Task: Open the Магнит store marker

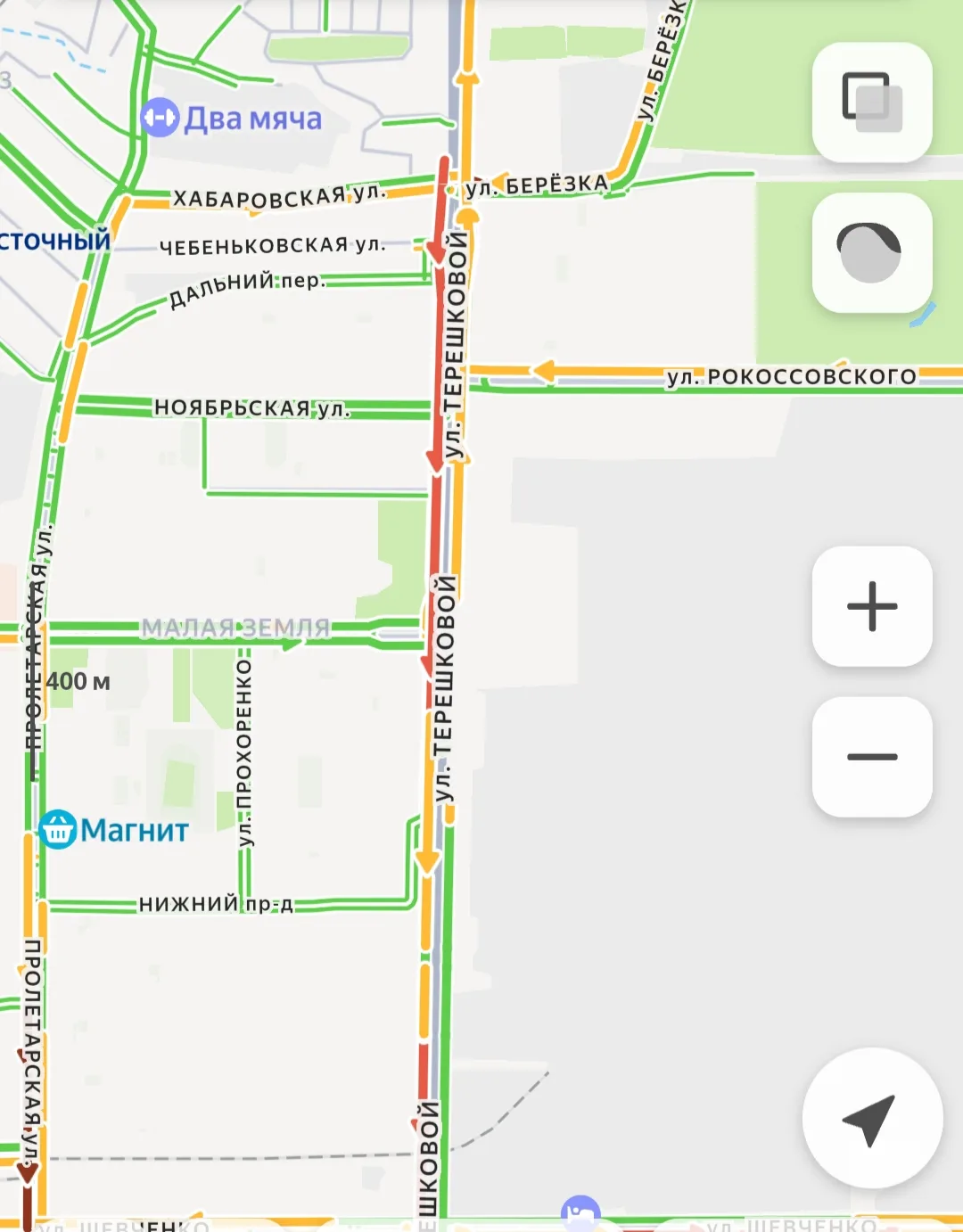Action: pos(59,829)
